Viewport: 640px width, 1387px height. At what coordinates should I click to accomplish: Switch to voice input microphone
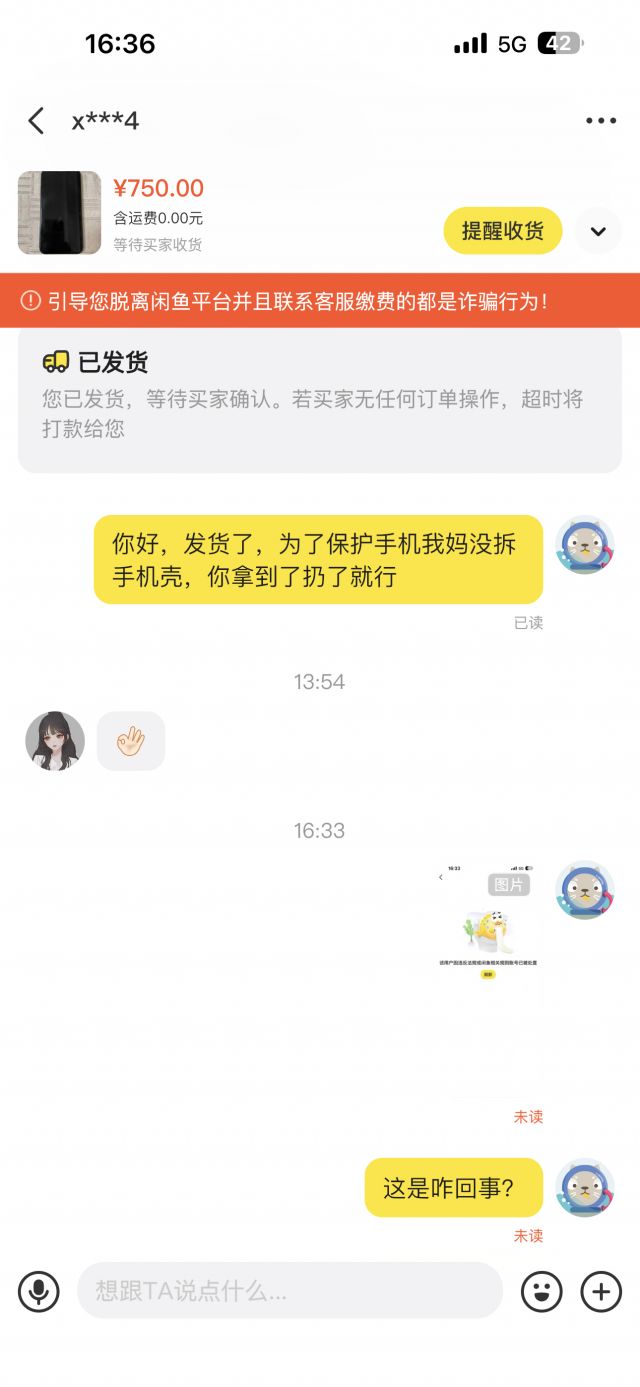click(39, 1291)
